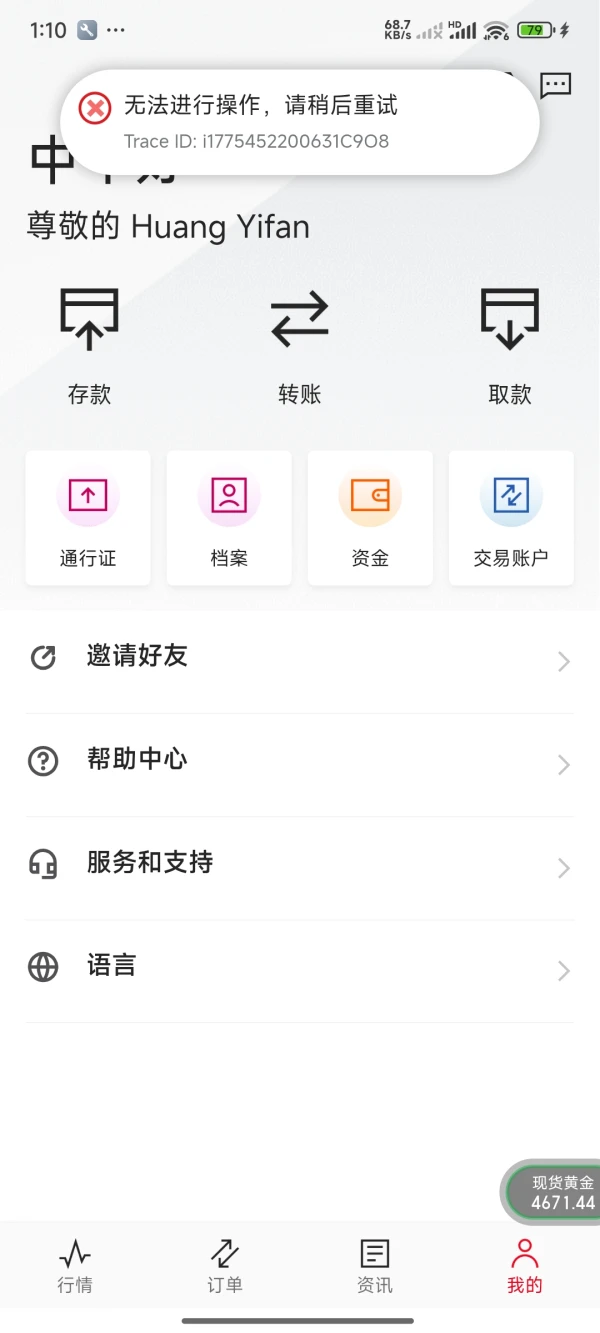Viewport: 600px width, 1333px height.
Task: Go to 帮助中心
Action: point(300,763)
